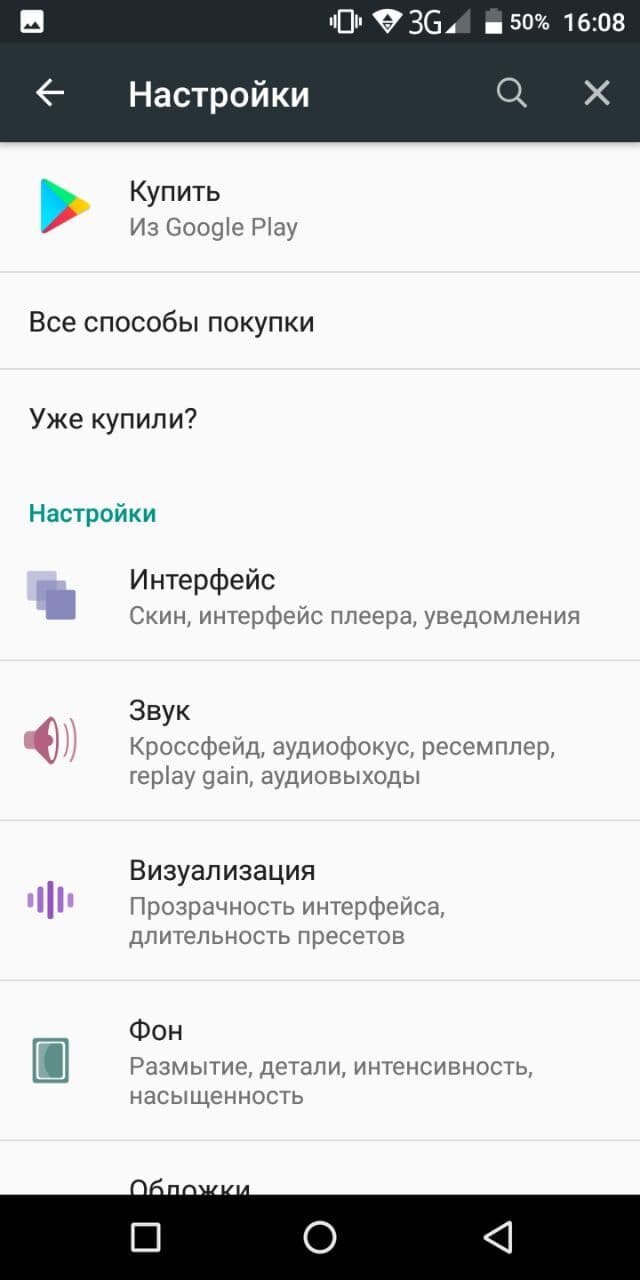Select Уже купили?

tap(320, 418)
